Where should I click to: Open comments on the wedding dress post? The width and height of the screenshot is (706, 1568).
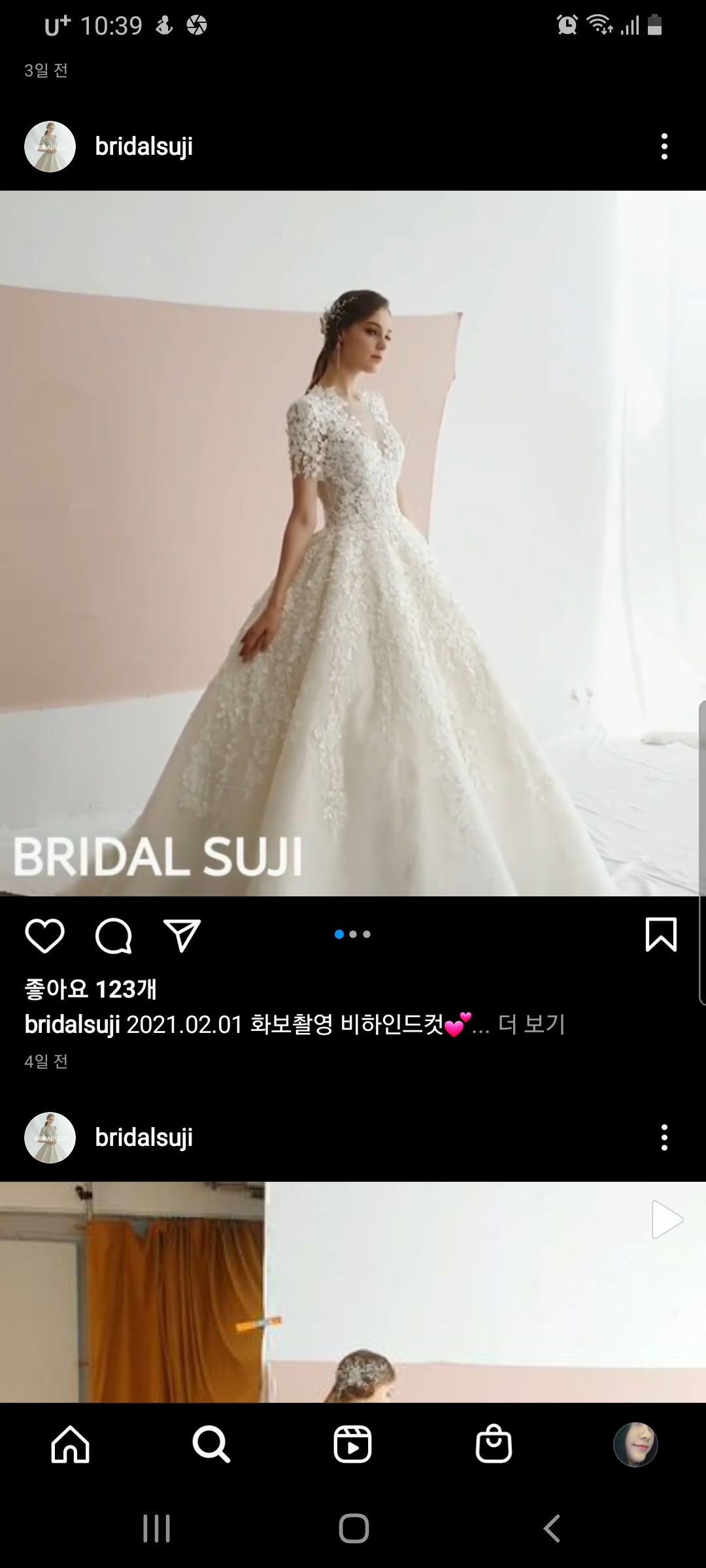(x=114, y=936)
